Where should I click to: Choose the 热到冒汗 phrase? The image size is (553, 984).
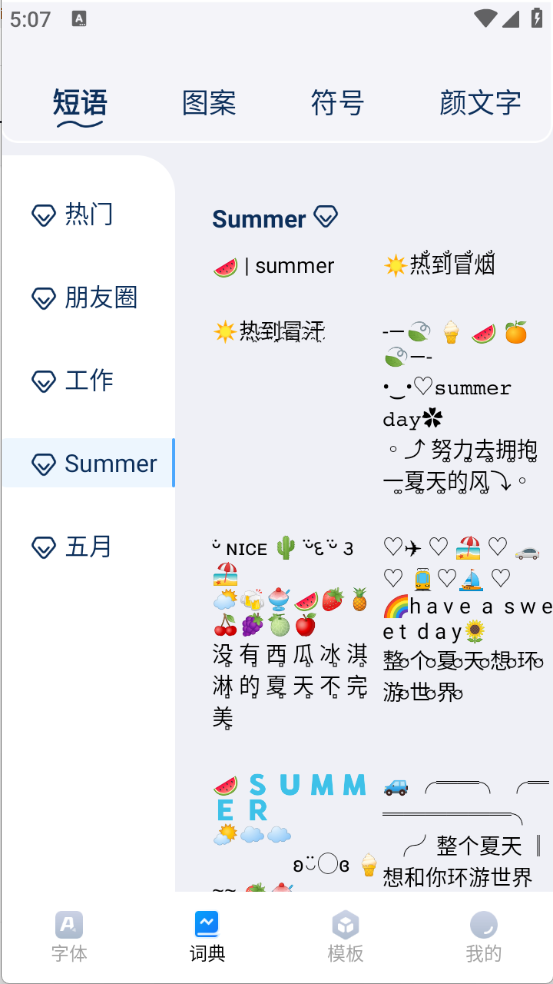pos(270,331)
